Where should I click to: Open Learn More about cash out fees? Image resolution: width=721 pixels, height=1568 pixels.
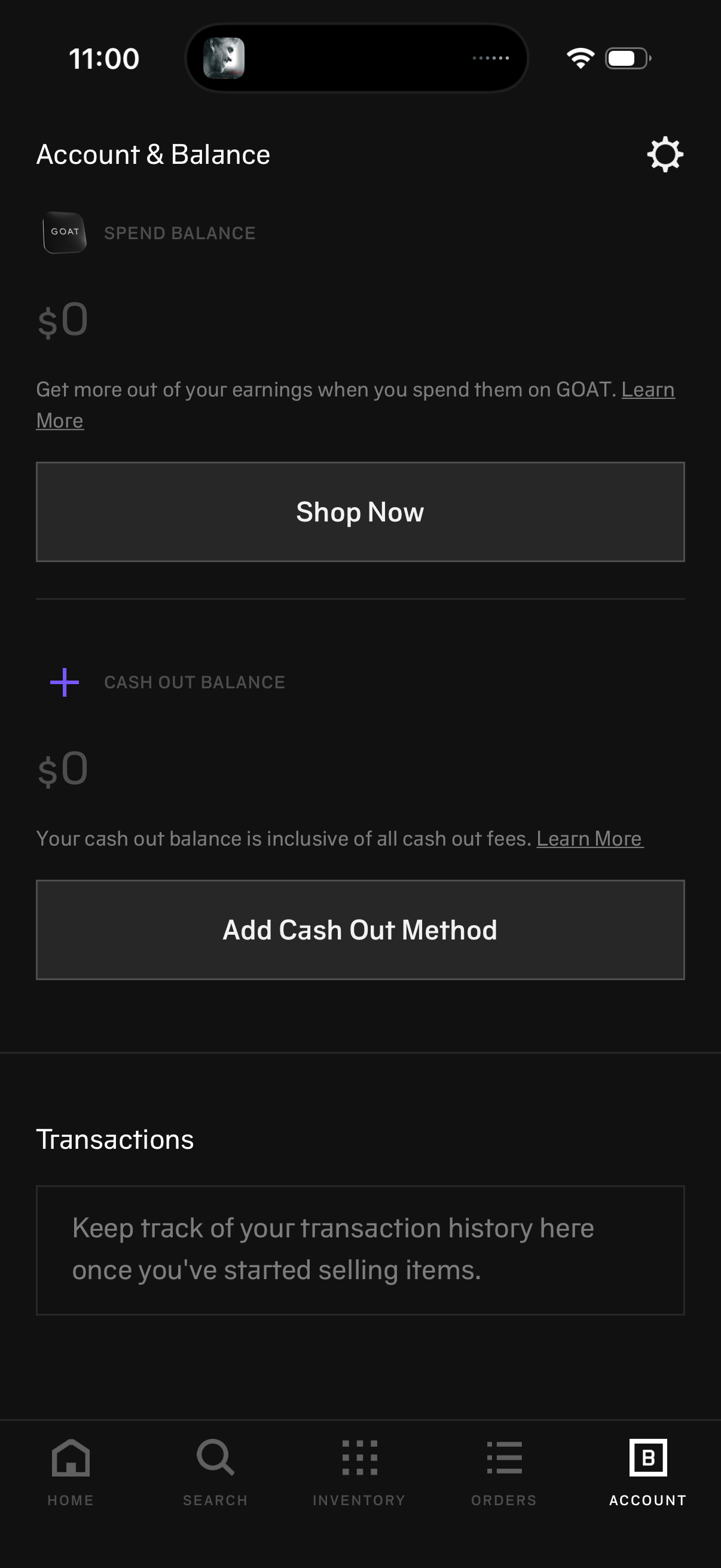click(589, 838)
